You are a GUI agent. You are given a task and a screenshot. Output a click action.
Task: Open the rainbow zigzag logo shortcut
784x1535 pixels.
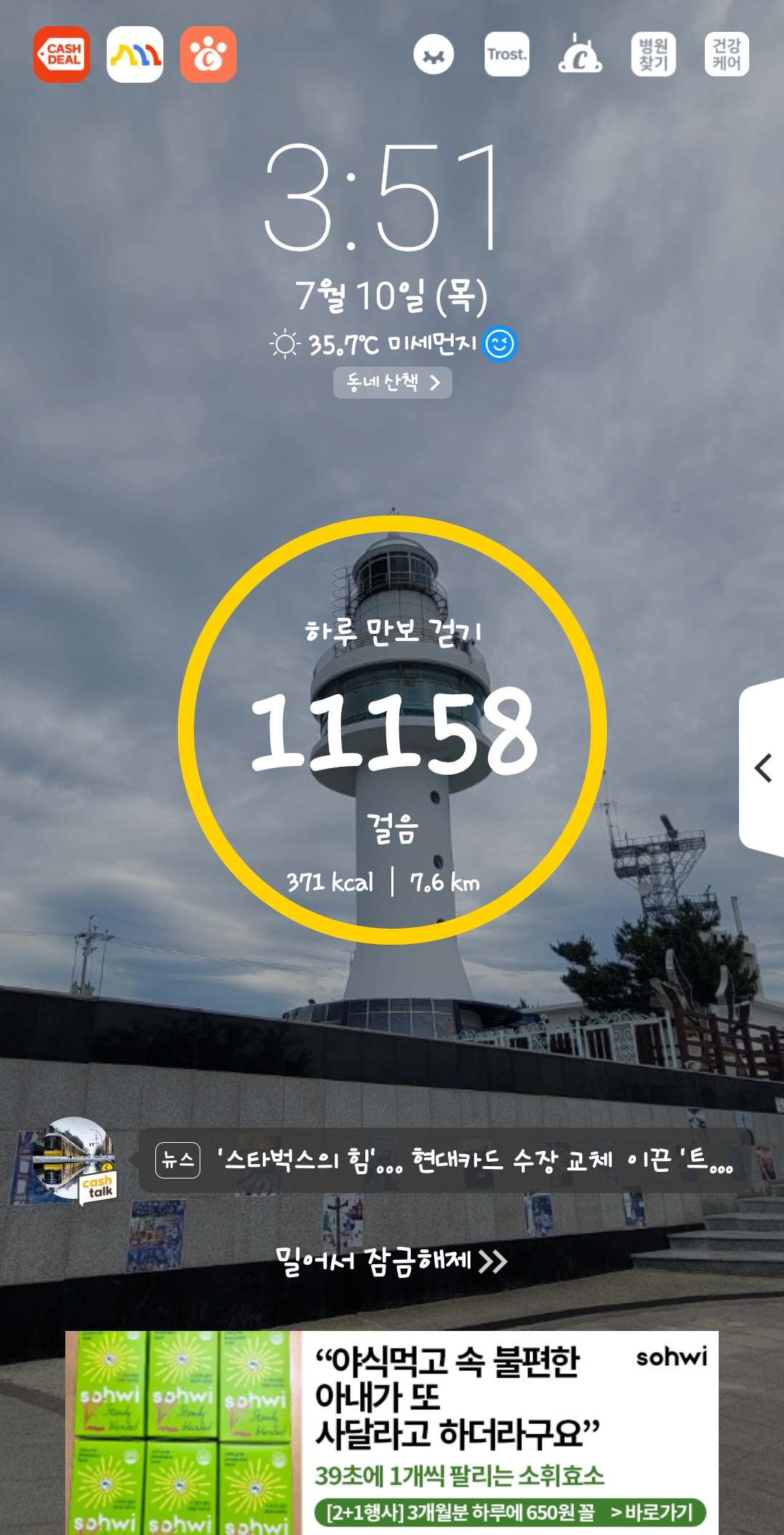[x=135, y=54]
